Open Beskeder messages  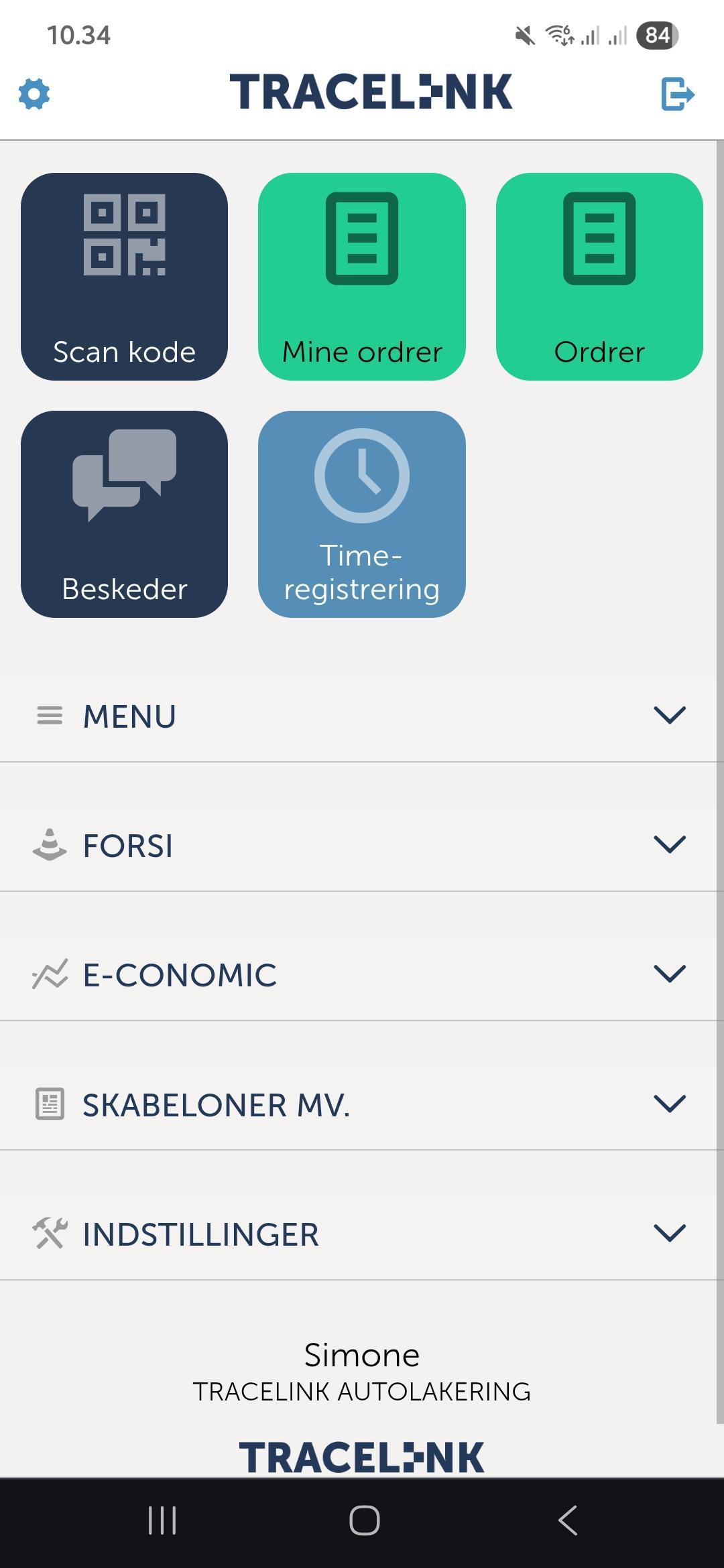[124, 514]
